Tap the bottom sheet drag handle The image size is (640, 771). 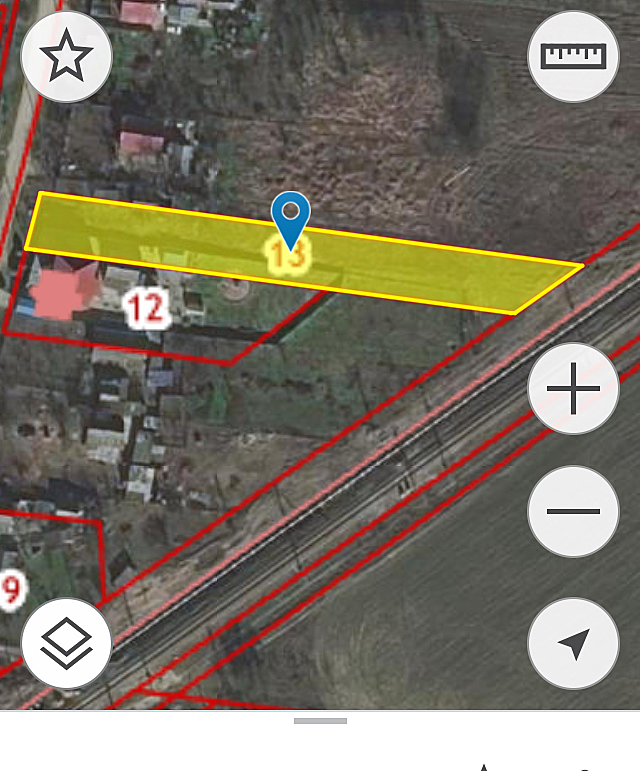[x=320, y=720]
